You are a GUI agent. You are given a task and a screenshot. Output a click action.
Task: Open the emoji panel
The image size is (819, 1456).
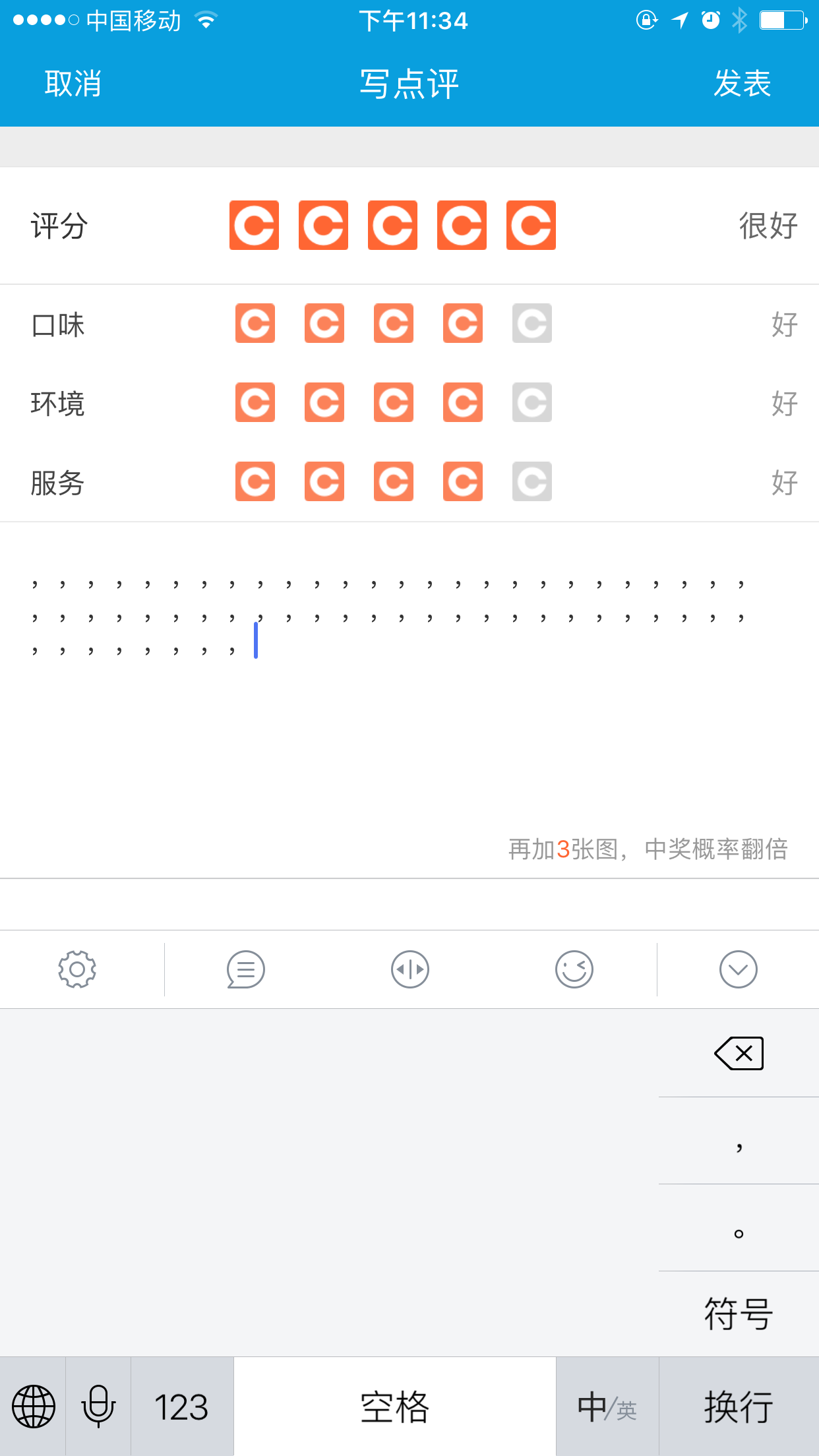(x=574, y=969)
